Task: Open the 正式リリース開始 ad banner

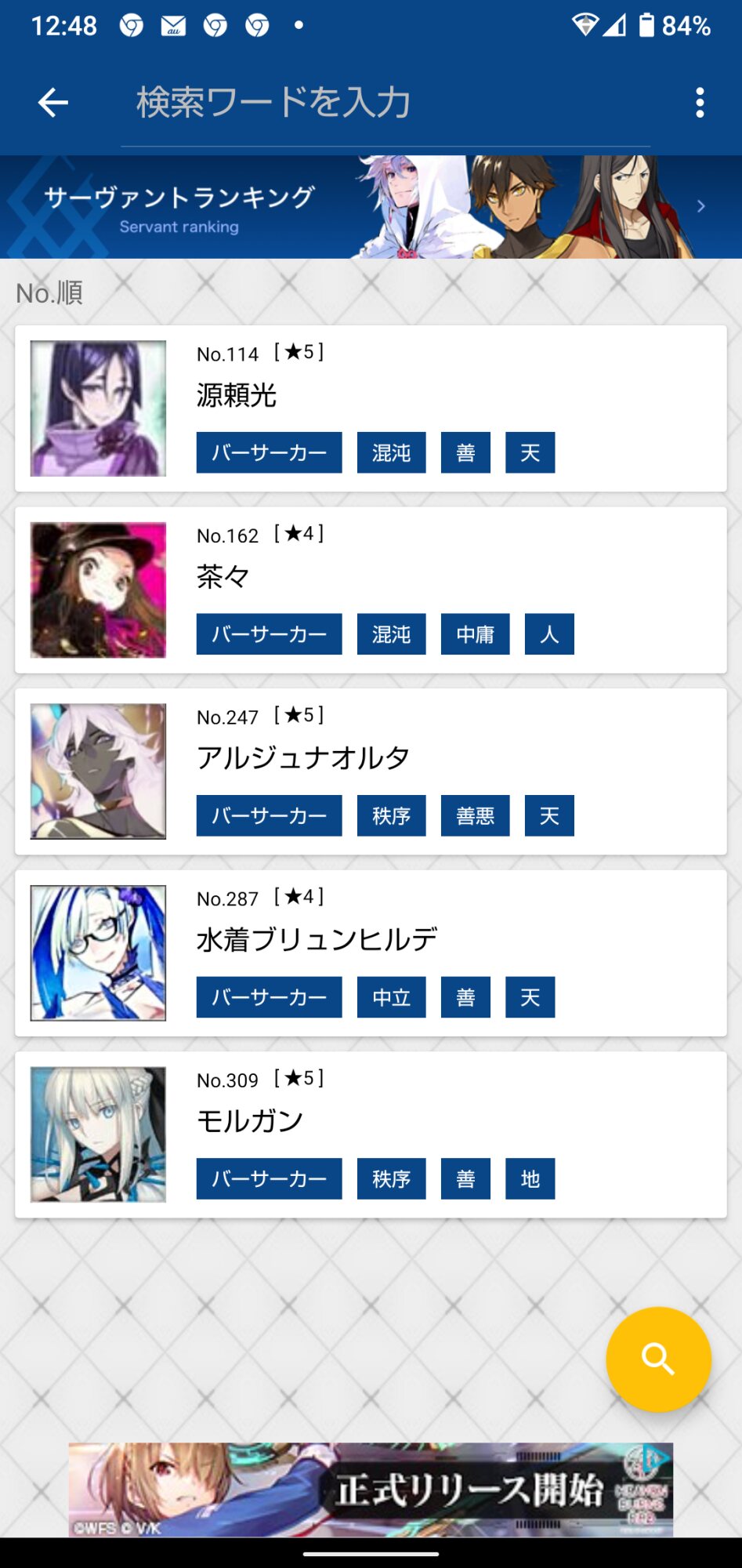Action: (x=371, y=1489)
